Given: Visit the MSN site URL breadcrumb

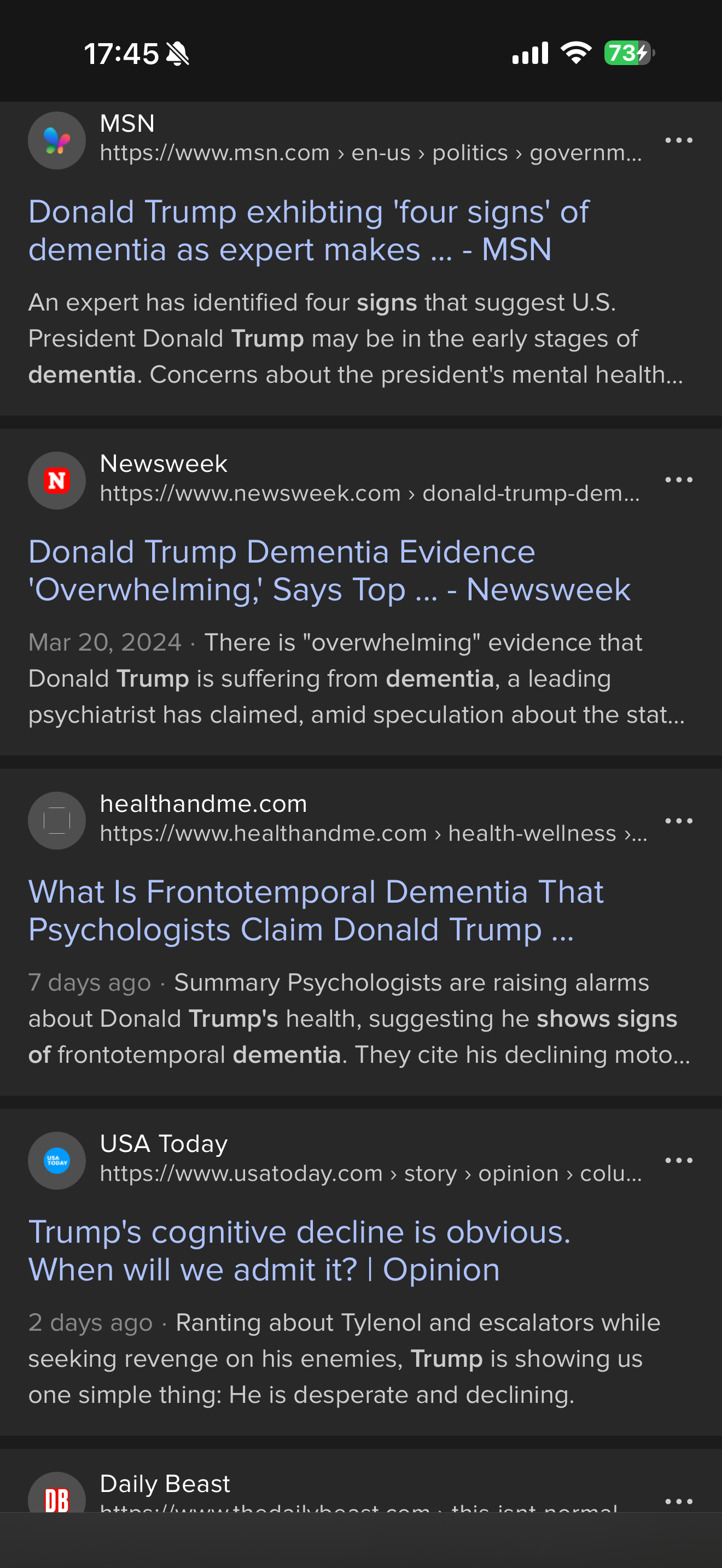Looking at the screenshot, I should click(x=370, y=153).
